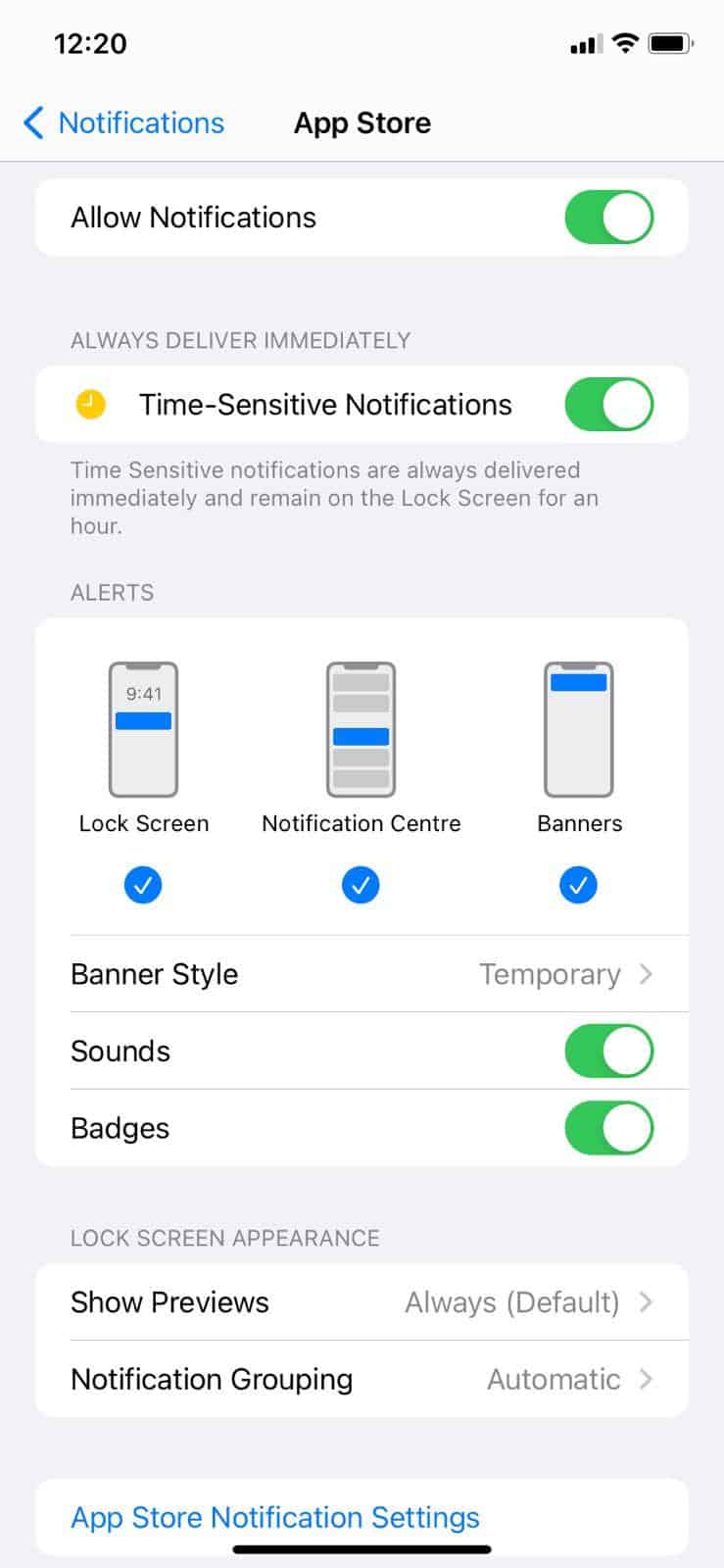Uncheck Banners alerts
724x1568 pixels.
point(578,885)
